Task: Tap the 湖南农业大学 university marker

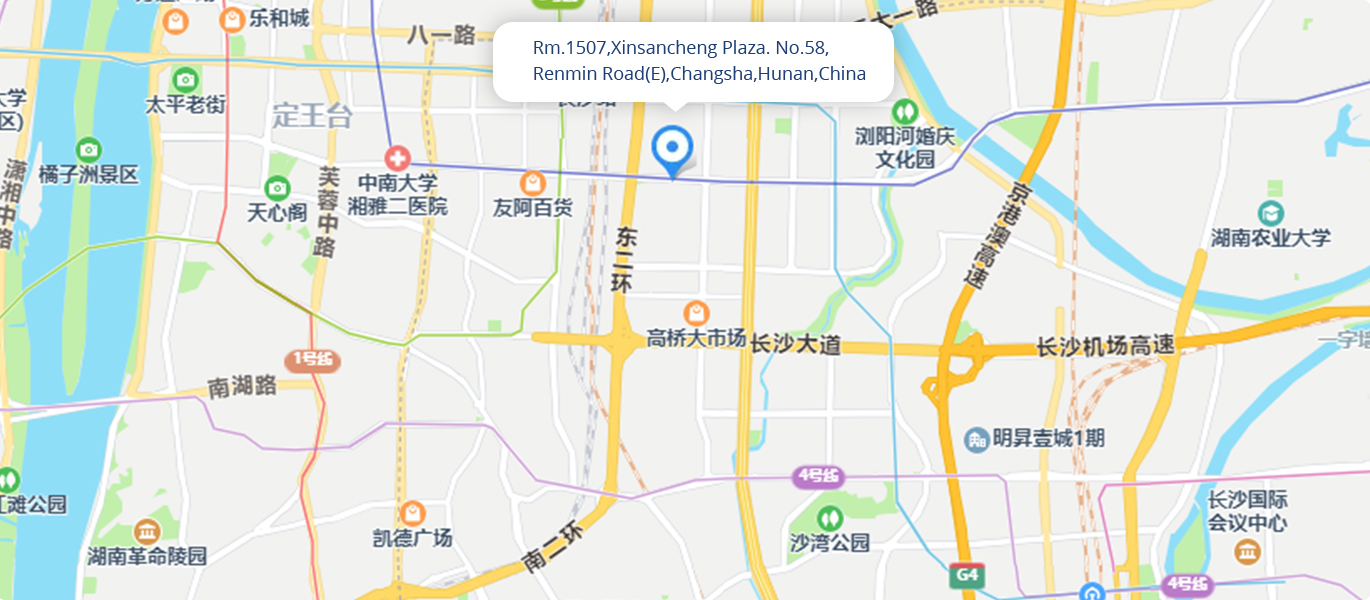Action: point(1271,213)
